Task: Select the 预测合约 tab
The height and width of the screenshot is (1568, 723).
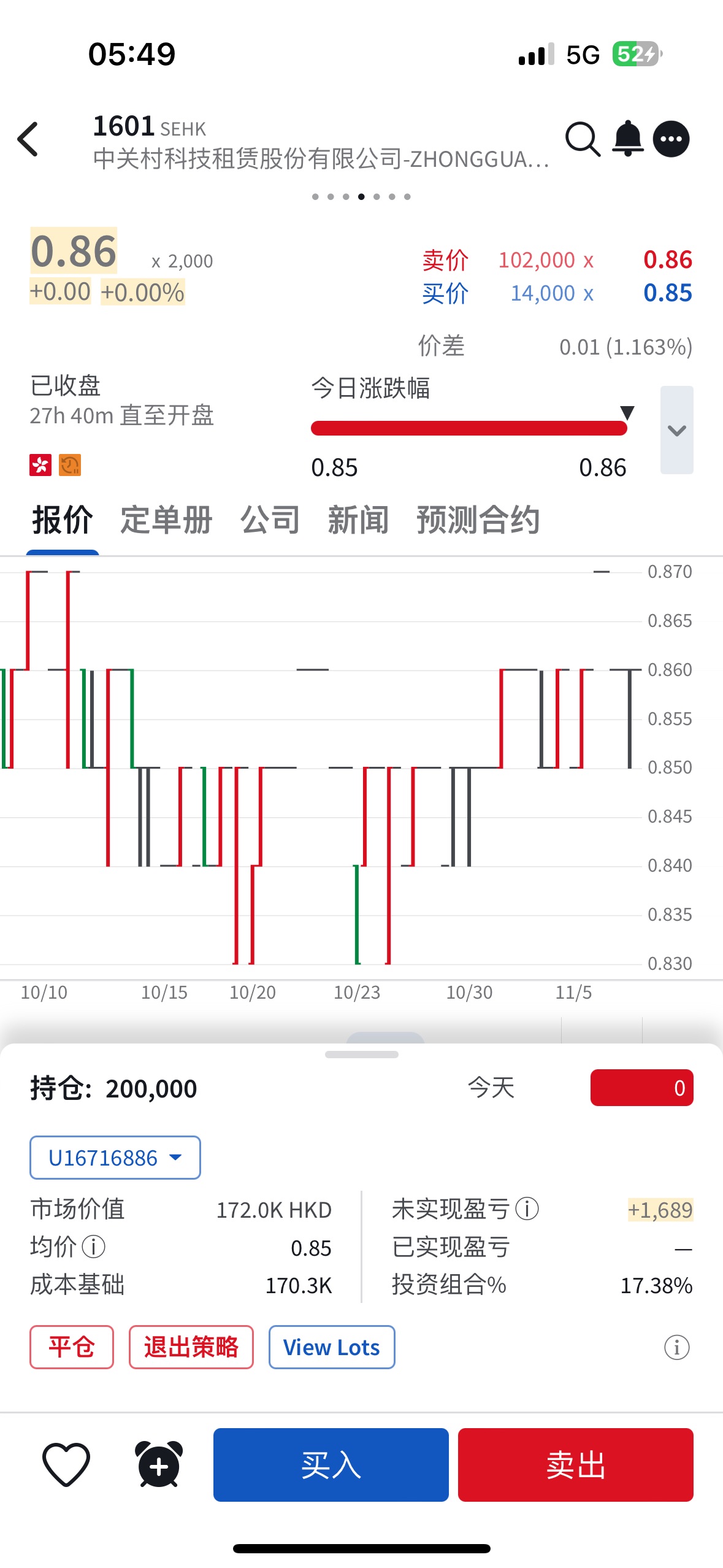Action: [x=478, y=520]
